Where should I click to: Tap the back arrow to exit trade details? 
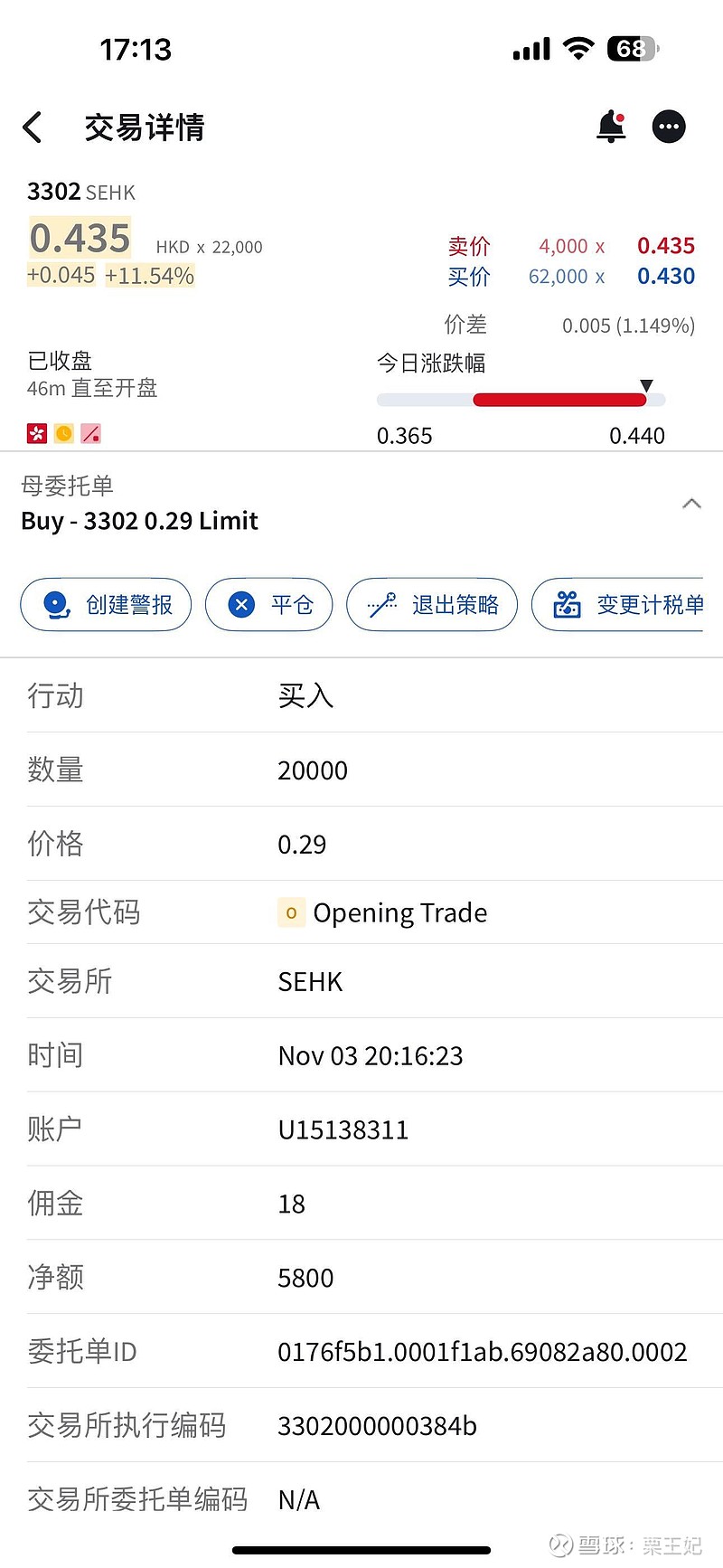33,128
